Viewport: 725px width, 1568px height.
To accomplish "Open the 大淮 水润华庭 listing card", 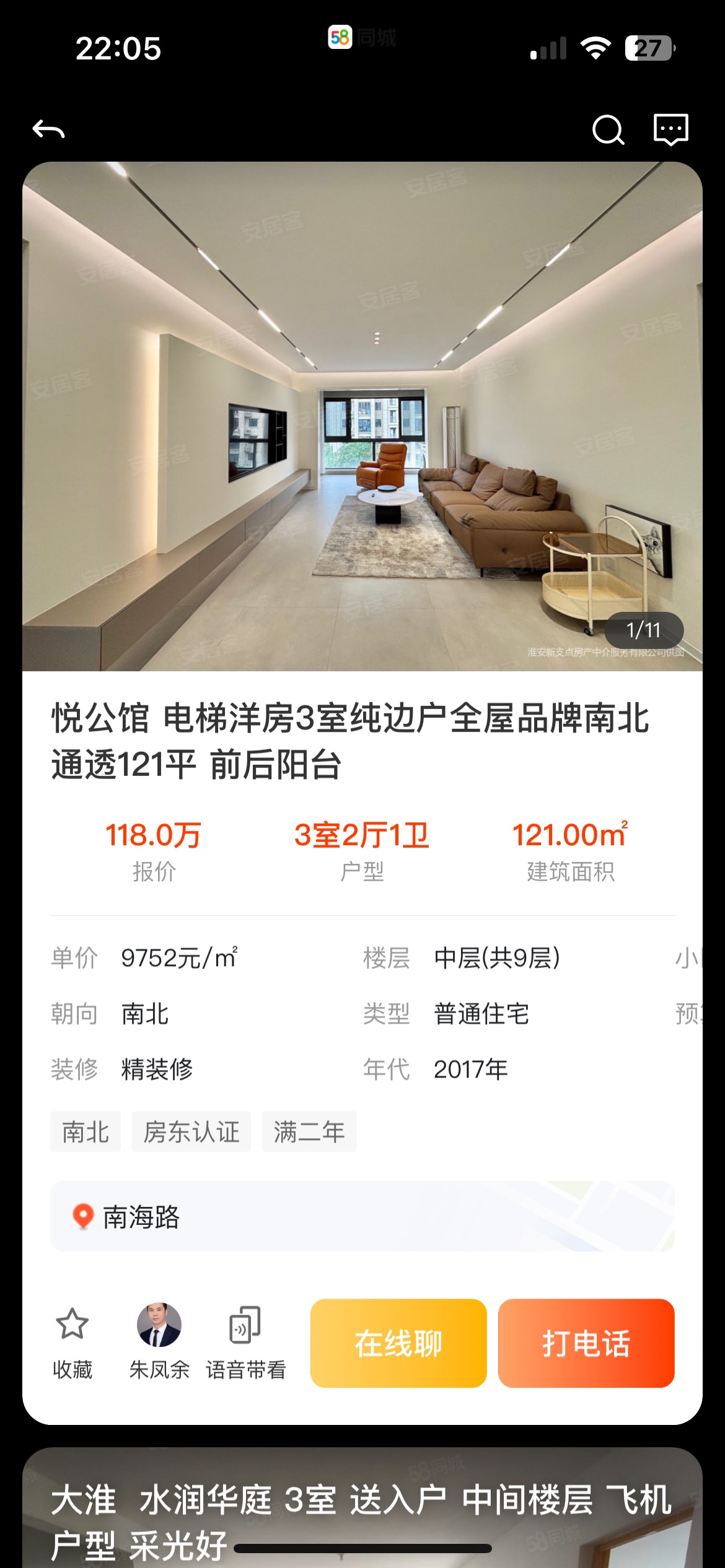I will click(x=362, y=1507).
